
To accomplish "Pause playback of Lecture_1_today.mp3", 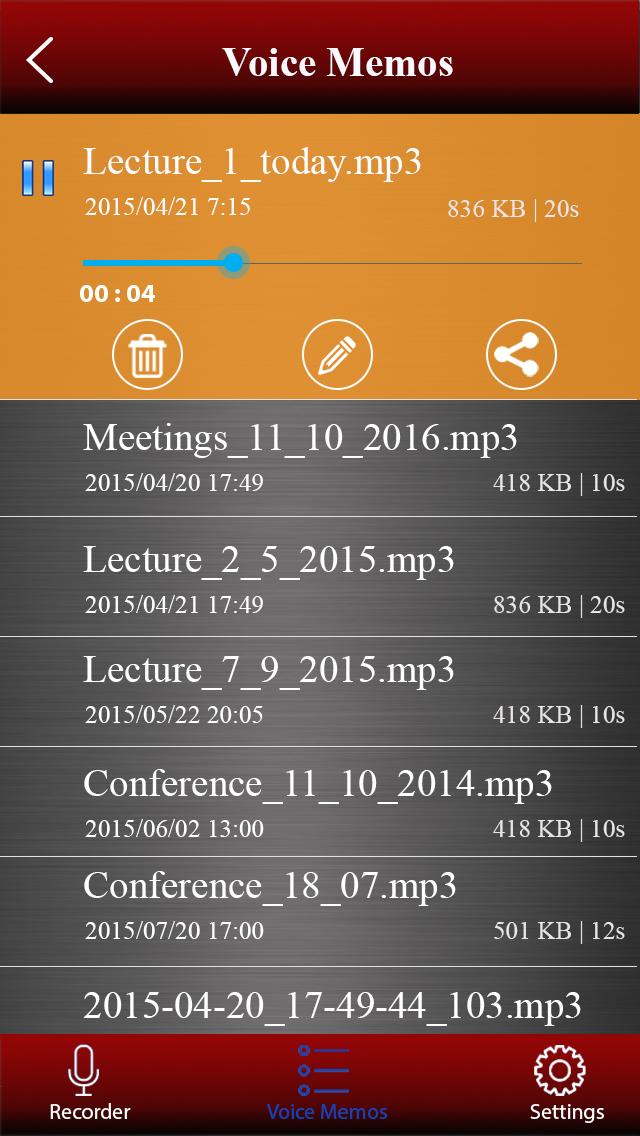I will [x=38, y=178].
